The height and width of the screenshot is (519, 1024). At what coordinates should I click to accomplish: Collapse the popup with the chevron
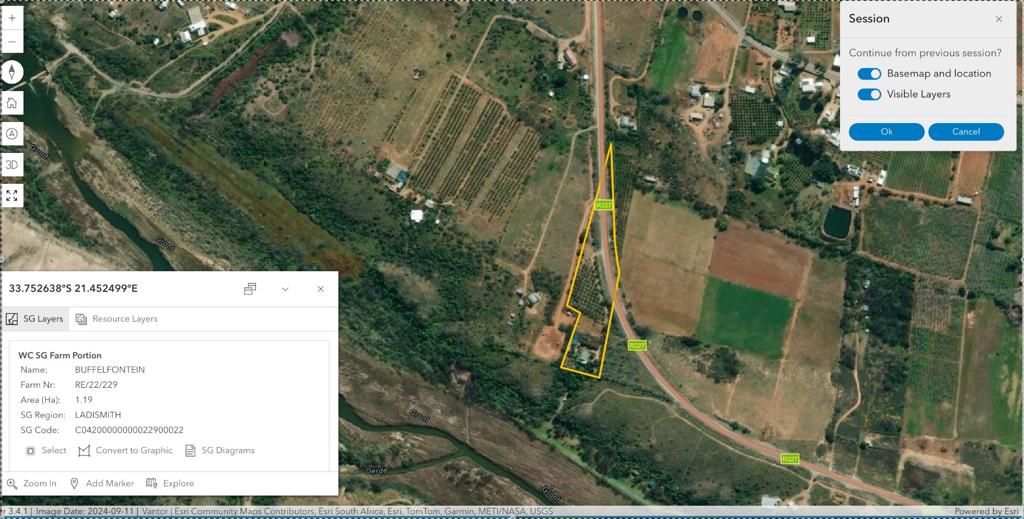click(x=285, y=289)
